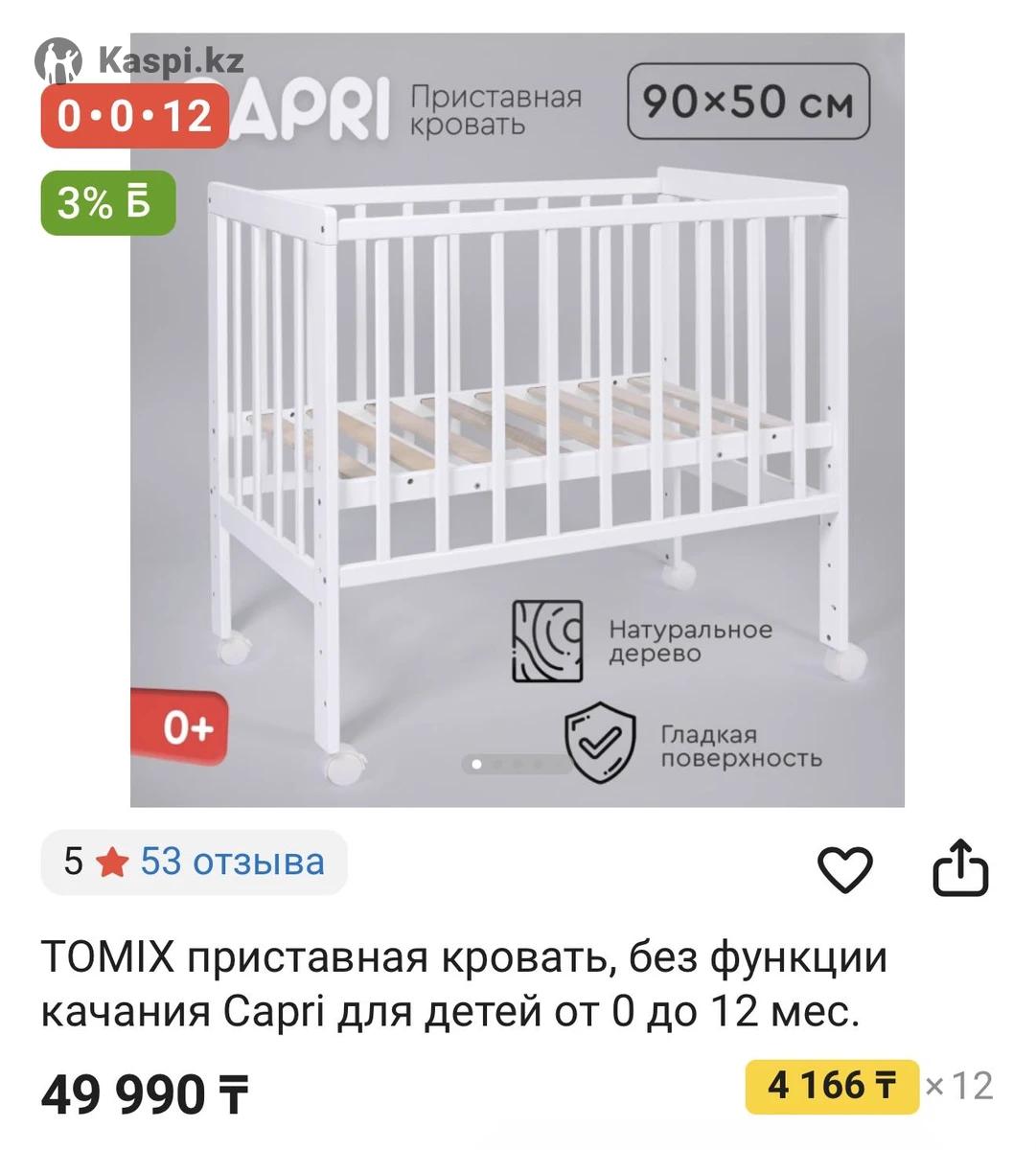Open the Capri crib product image
The image size is (1036, 1150).
coord(518,422)
